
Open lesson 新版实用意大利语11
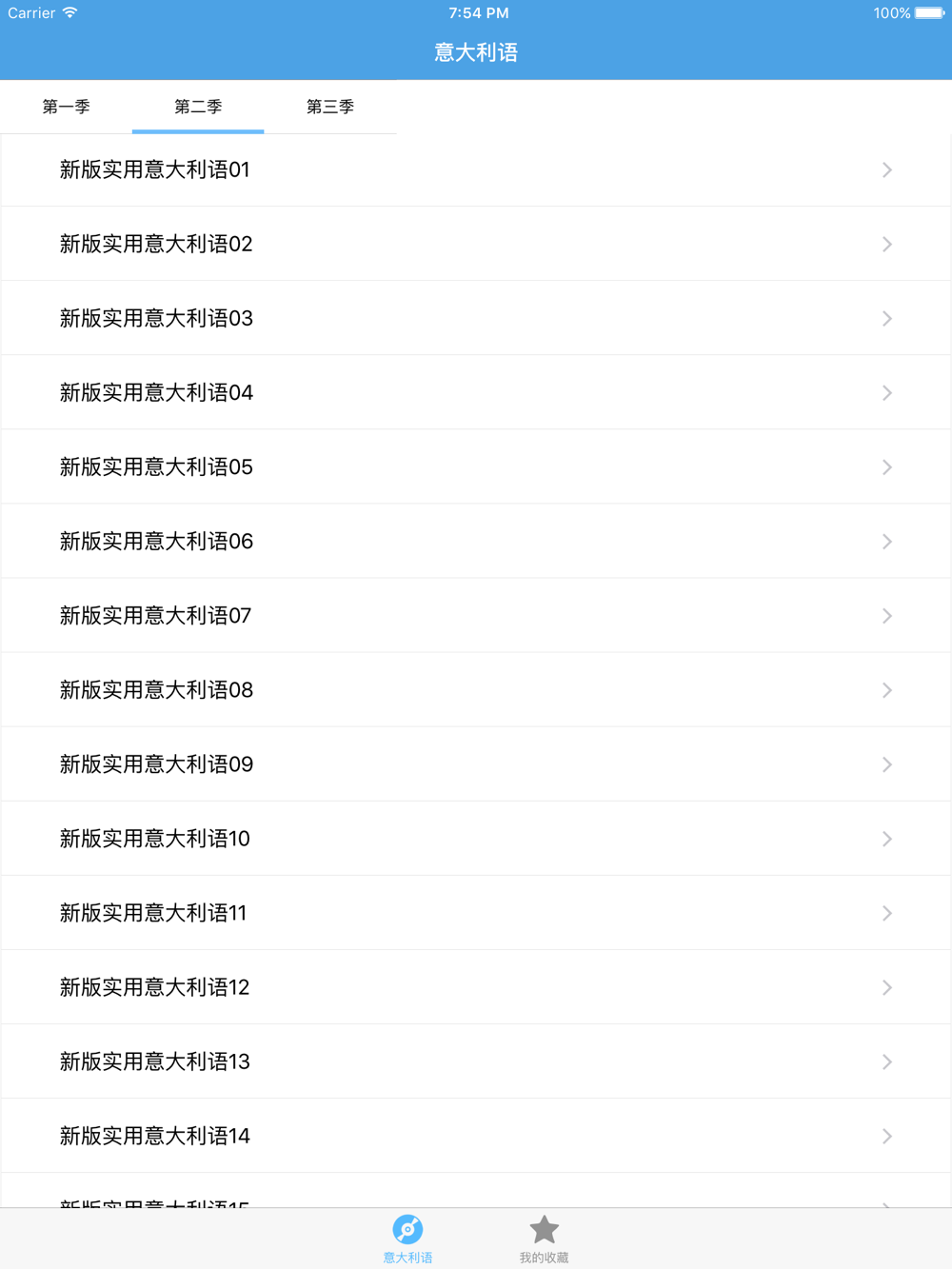476,912
